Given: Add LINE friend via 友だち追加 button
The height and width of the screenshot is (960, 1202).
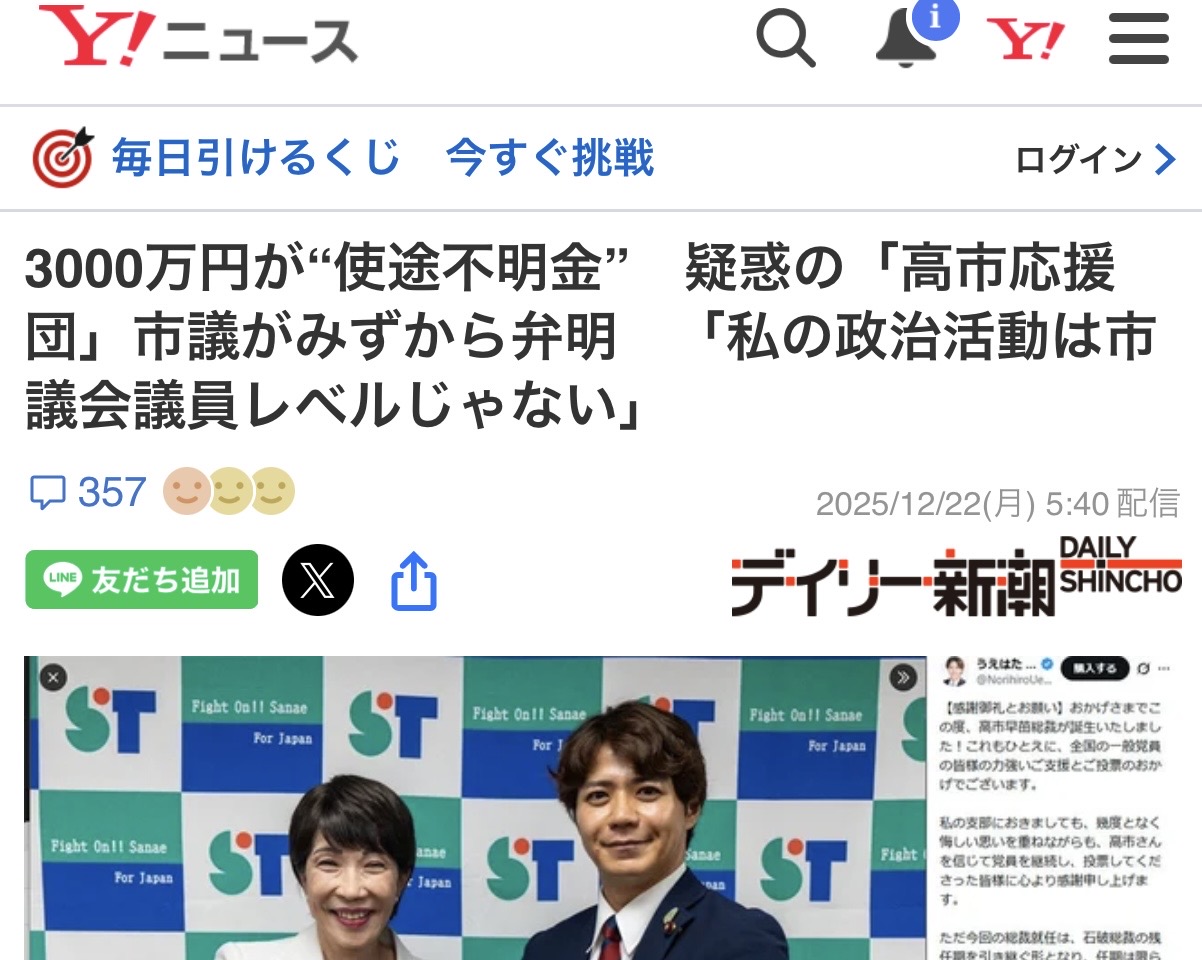Looking at the screenshot, I should click(x=142, y=580).
